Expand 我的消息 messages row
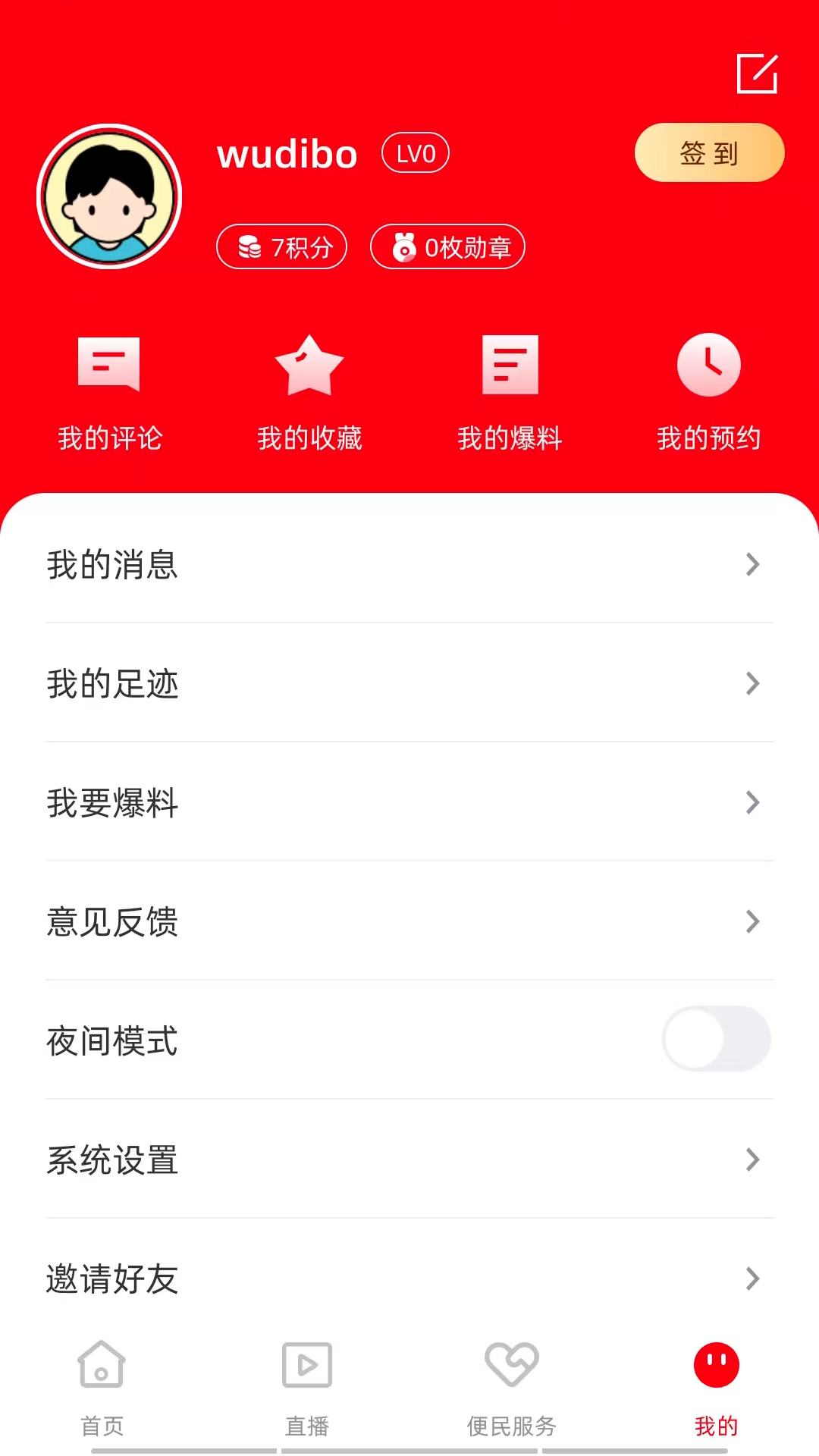 409,564
